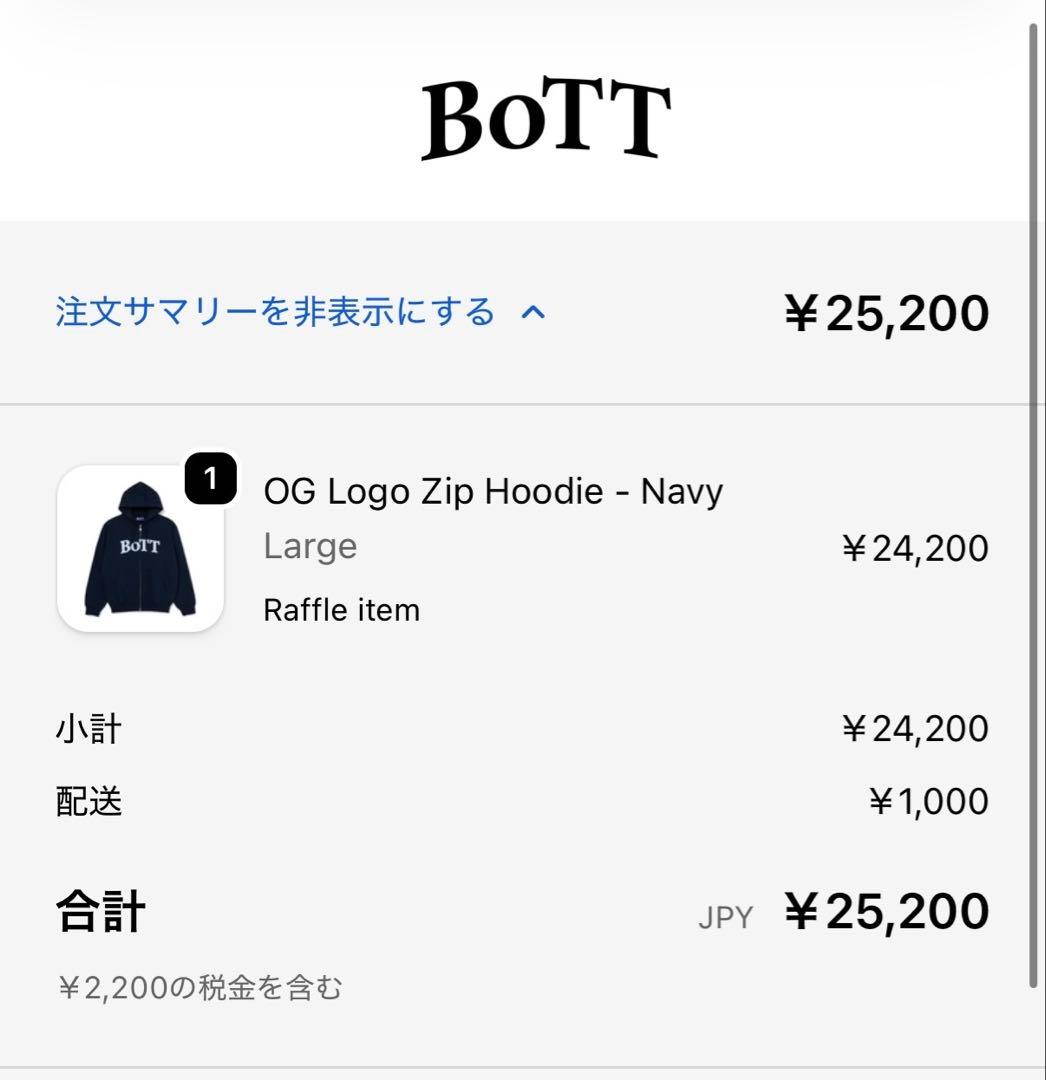This screenshot has width=1046, height=1080.
Task: Click the 配送 shipping row
Action: coord(89,801)
